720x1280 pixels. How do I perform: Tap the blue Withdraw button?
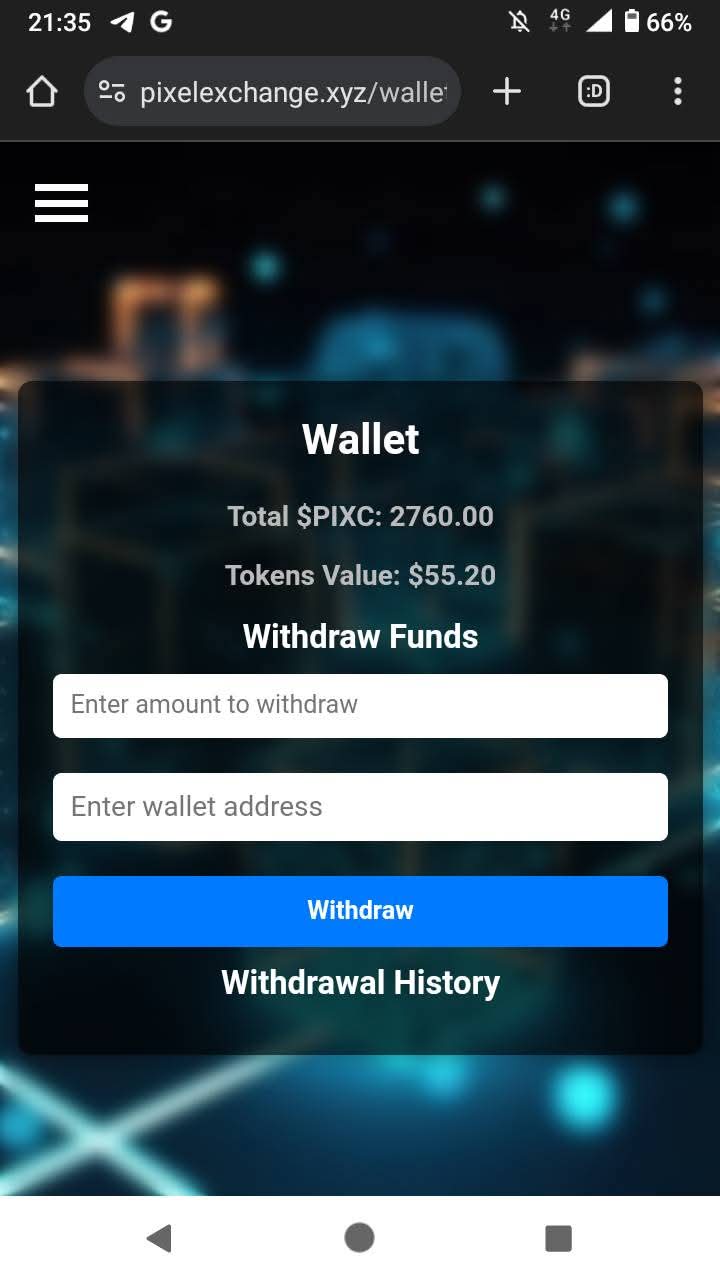point(360,911)
